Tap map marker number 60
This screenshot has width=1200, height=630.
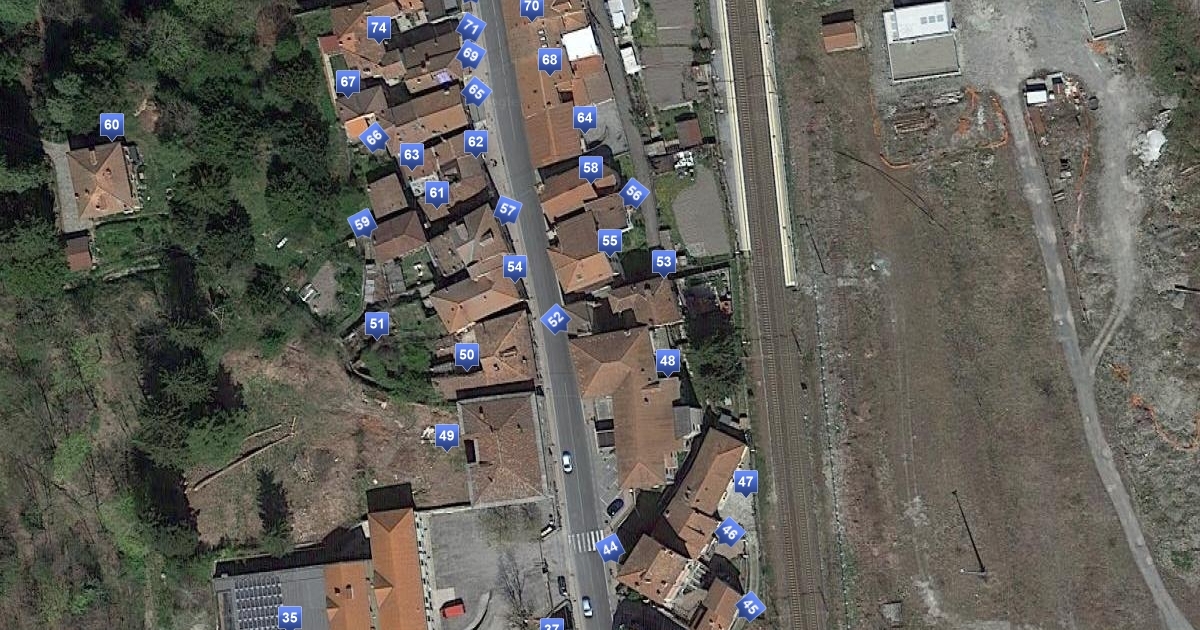click(x=112, y=126)
